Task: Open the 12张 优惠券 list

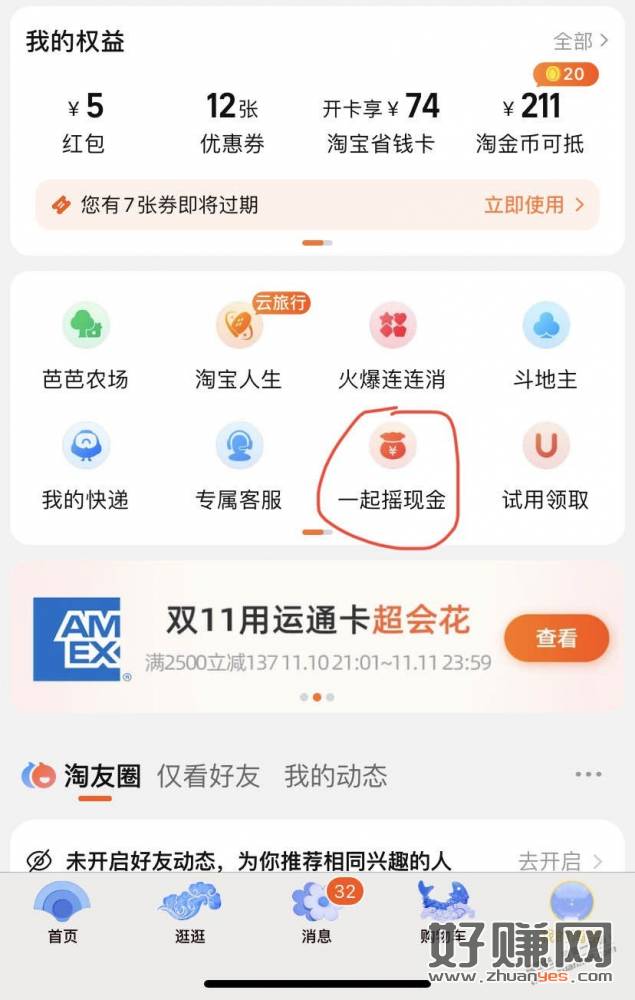Action: [x=233, y=123]
